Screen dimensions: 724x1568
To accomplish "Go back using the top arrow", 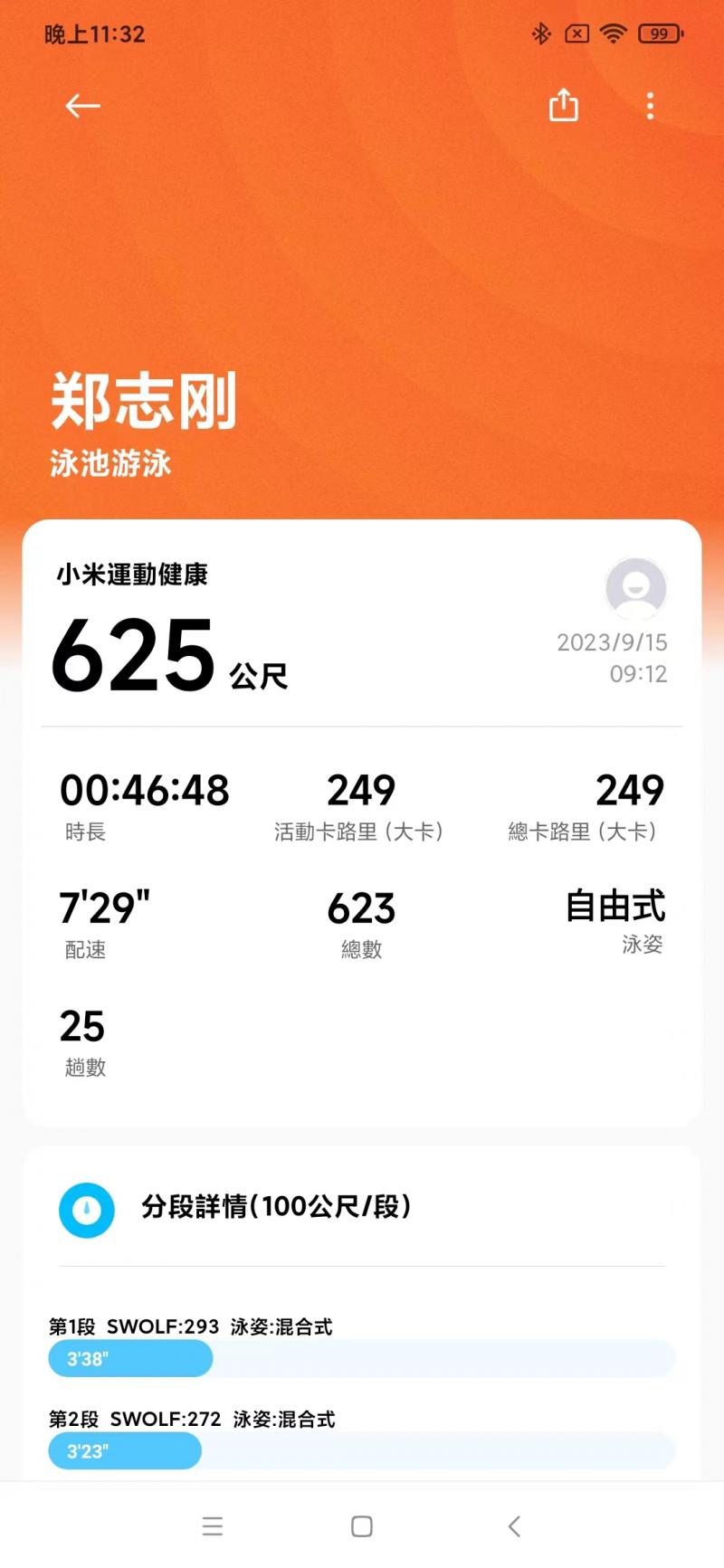I will [82, 106].
